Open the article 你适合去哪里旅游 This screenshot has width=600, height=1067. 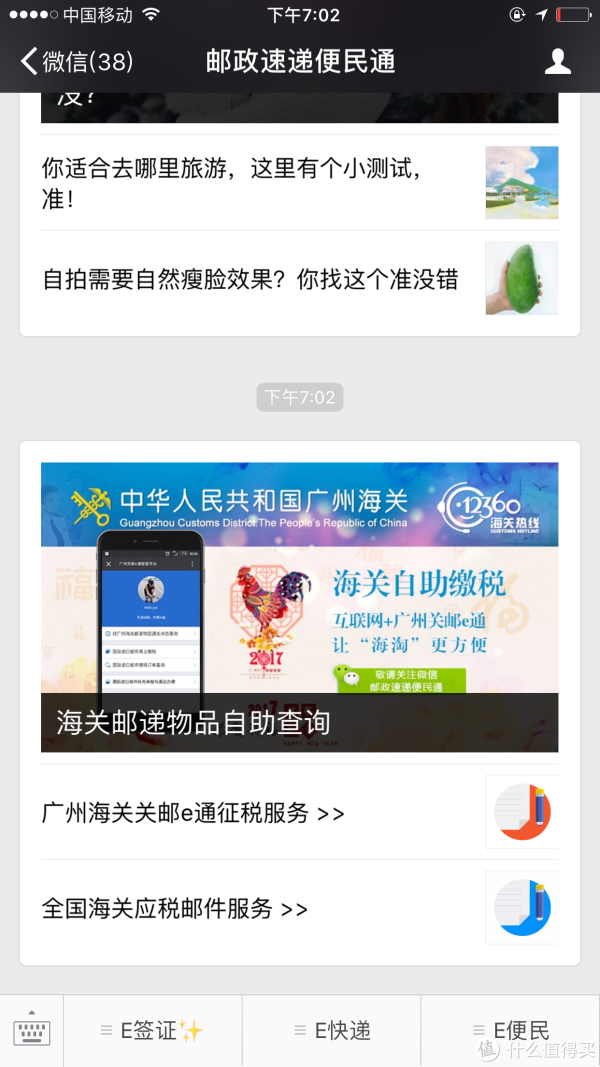tap(260, 183)
